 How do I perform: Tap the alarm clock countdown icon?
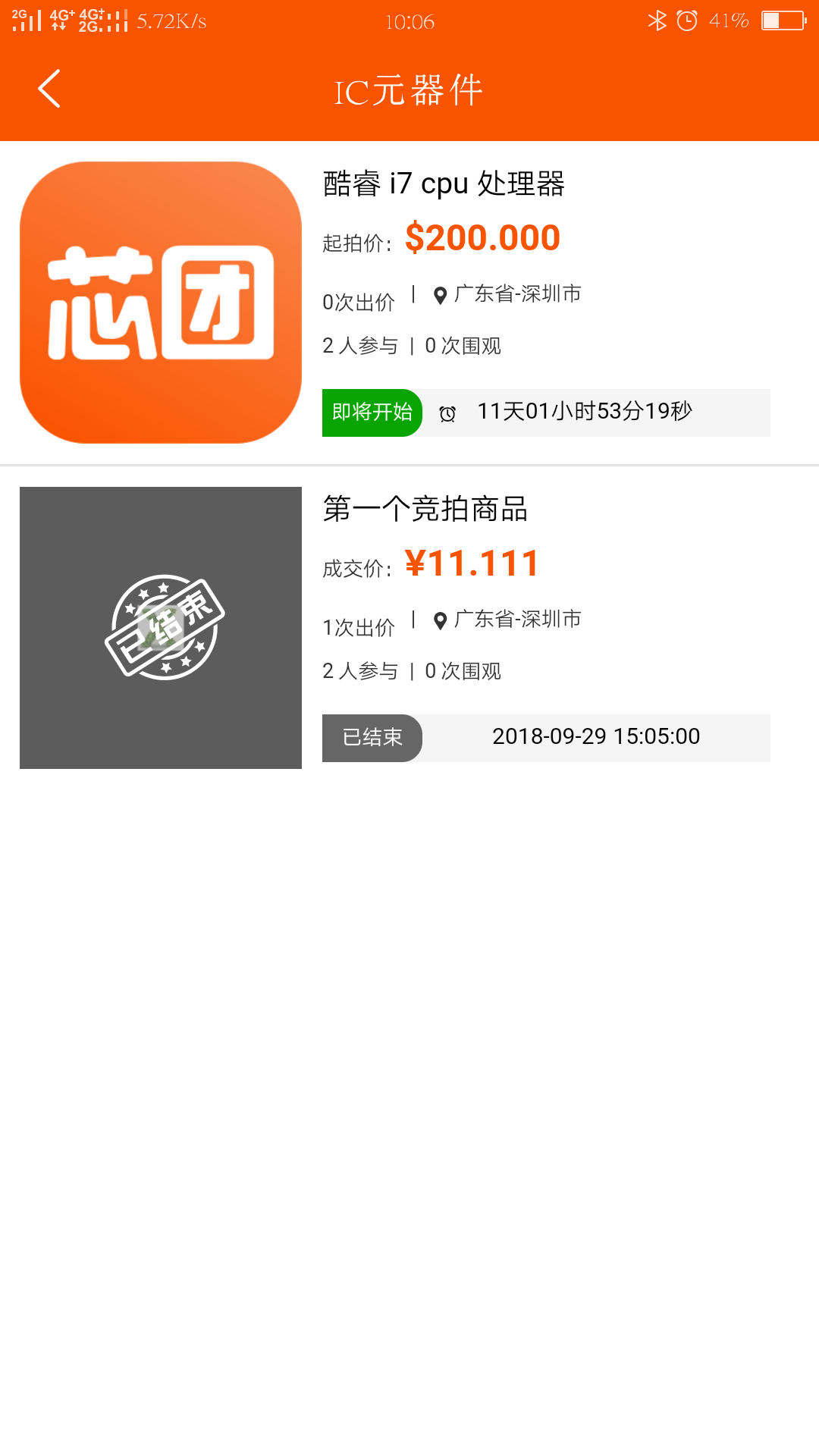pos(447,413)
